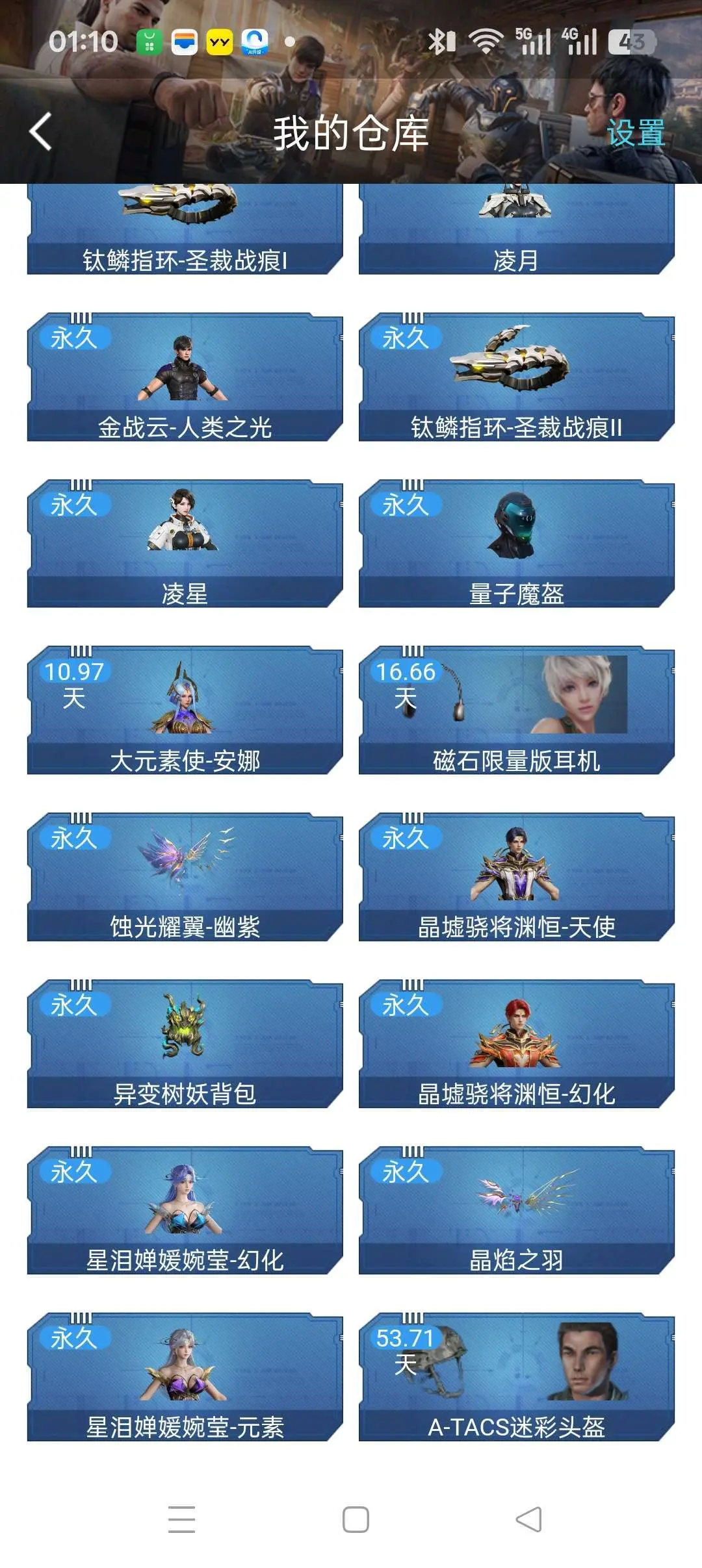The image size is (702, 1568).
Task: Tap the 大元素使-安娜 card
Action: 185,710
